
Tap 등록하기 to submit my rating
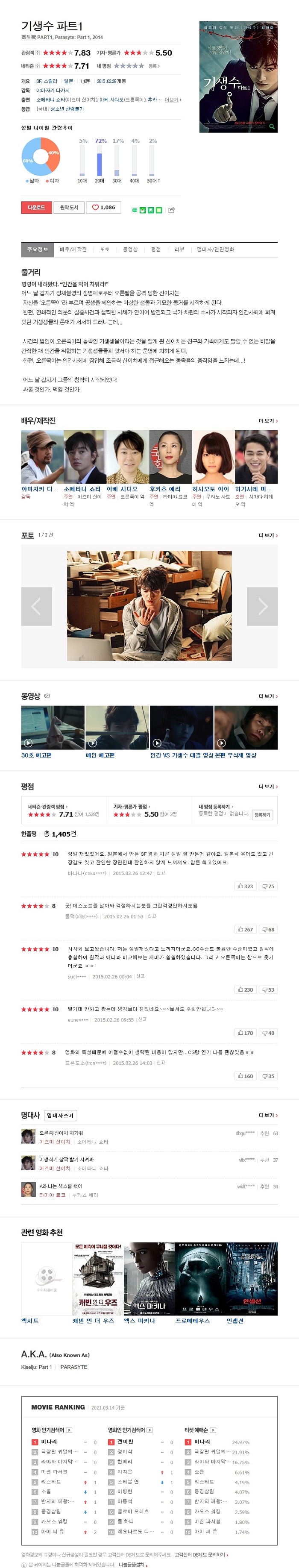pos(262,814)
